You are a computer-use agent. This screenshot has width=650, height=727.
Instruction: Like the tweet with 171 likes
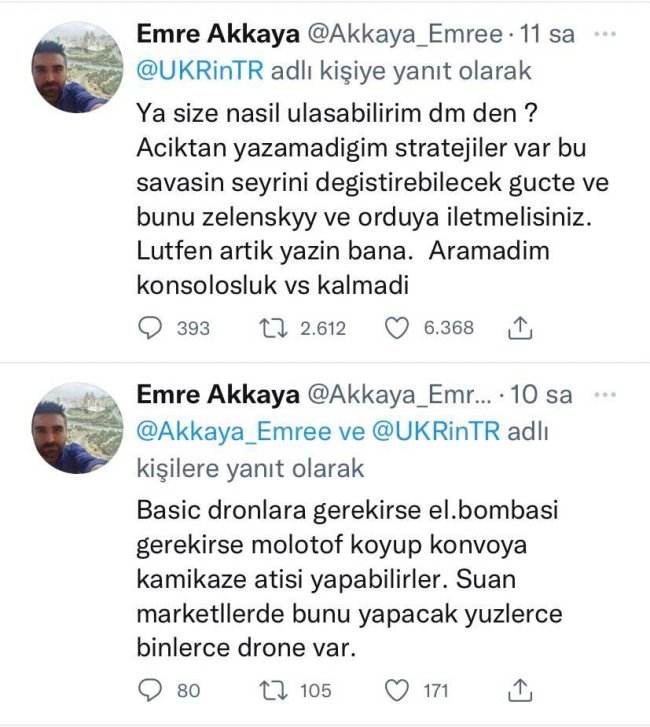click(399, 689)
